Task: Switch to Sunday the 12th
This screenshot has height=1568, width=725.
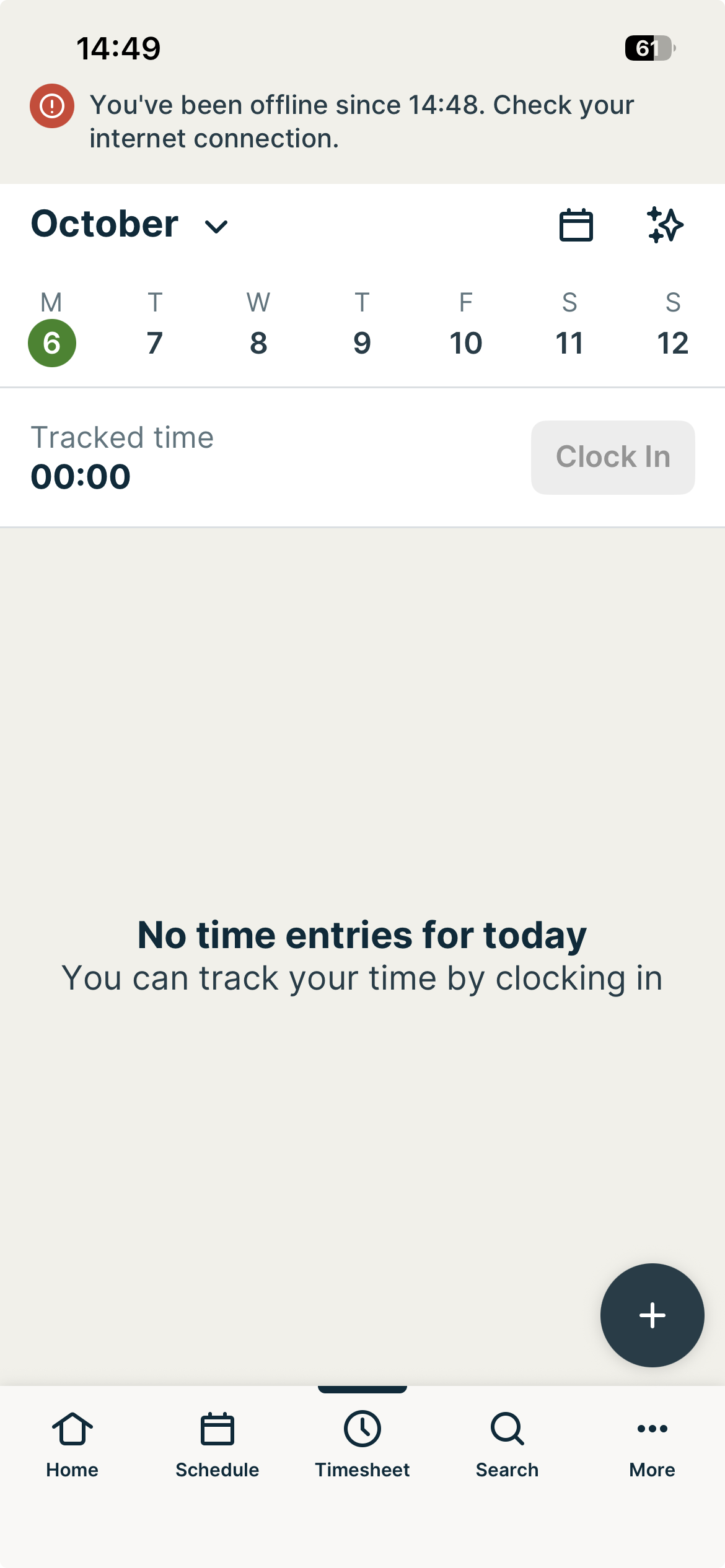Action: click(x=674, y=341)
